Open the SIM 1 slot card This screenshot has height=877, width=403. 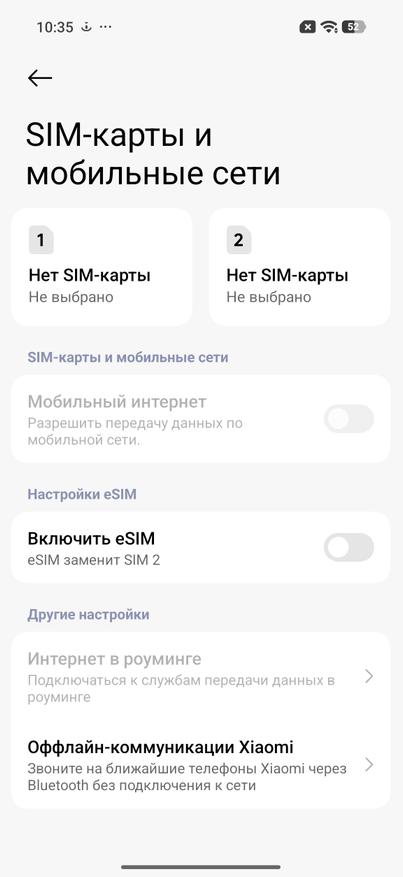pos(102,267)
